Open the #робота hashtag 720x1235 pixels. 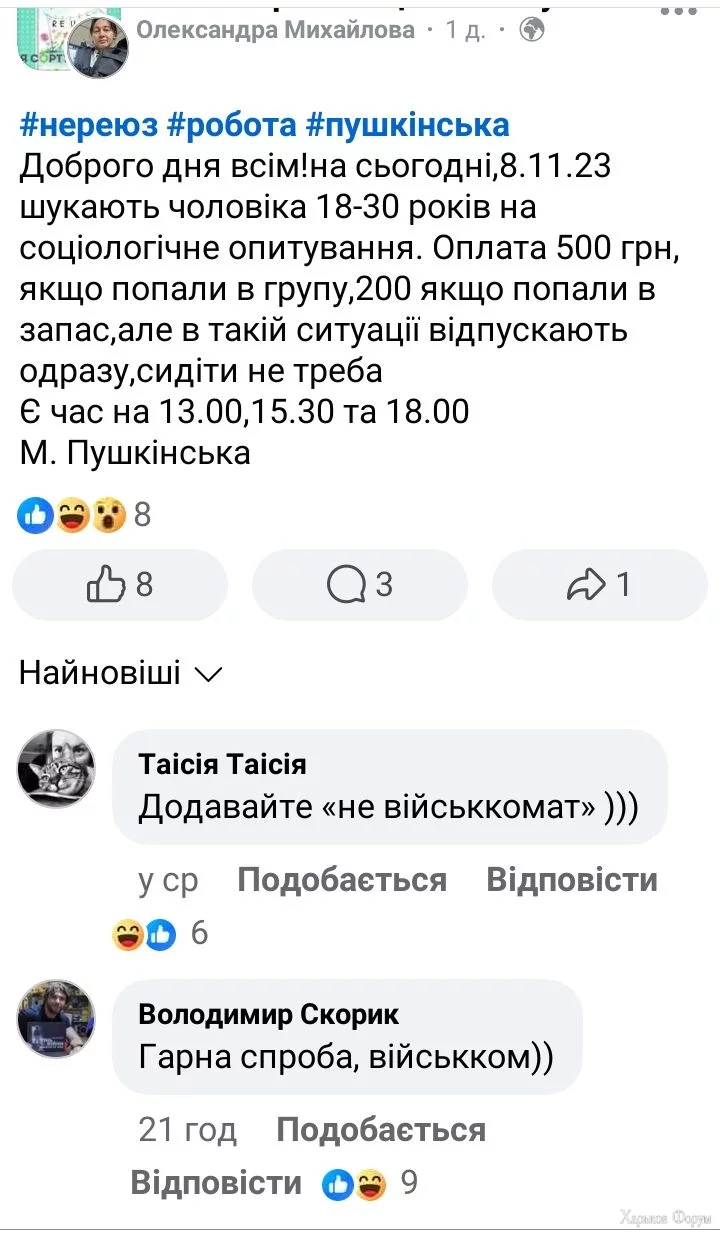pyautogui.click(x=231, y=125)
